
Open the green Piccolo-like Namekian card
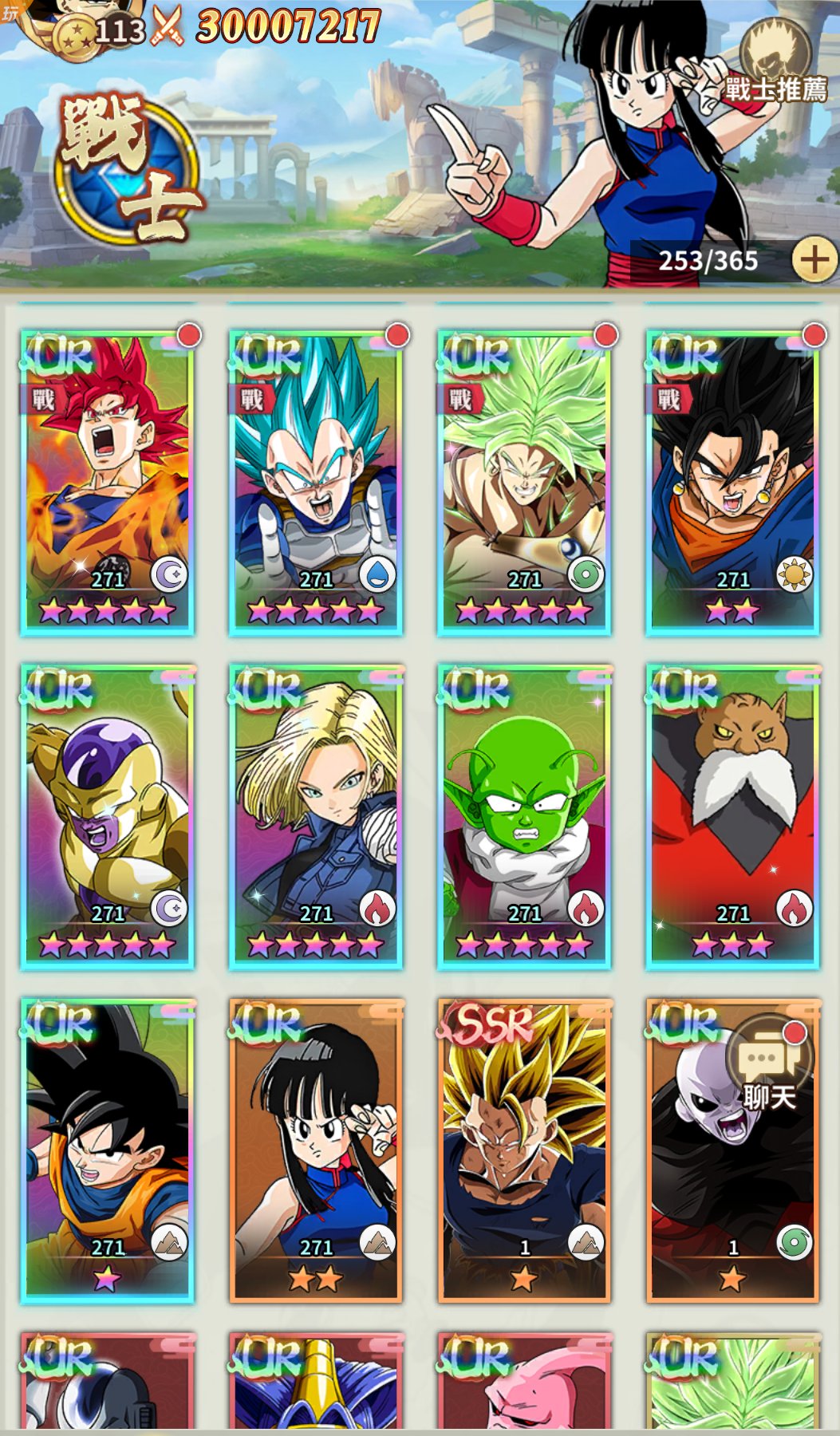pyautogui.click(x=524, y=816)
